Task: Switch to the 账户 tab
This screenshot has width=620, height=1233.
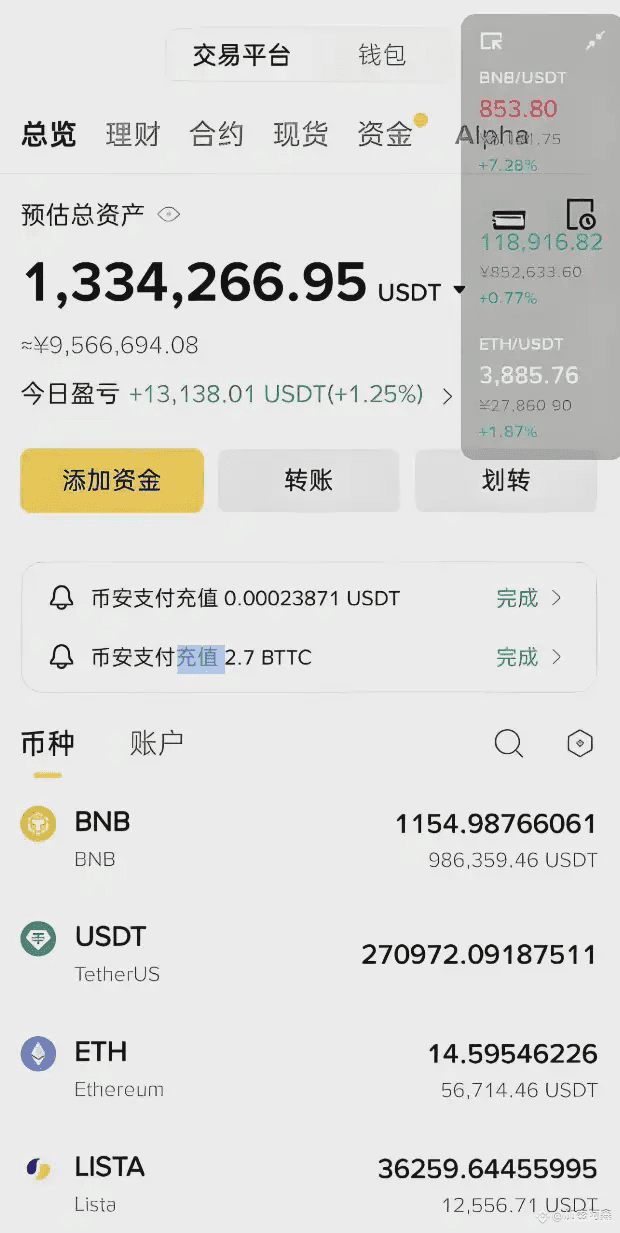Action: (156, 743)
